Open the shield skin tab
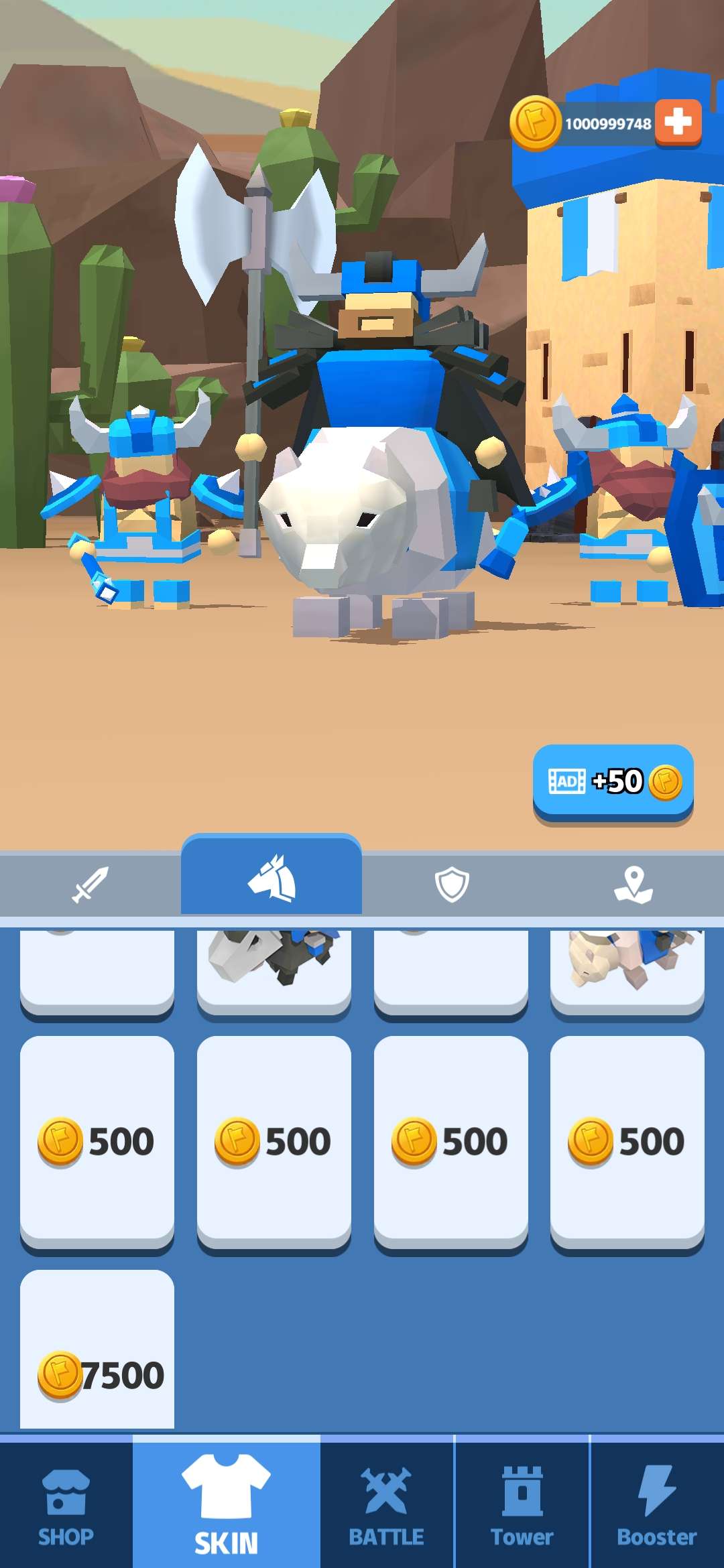Image resolution: width=724 pixels, height=1568 pixels. point(452,884)
